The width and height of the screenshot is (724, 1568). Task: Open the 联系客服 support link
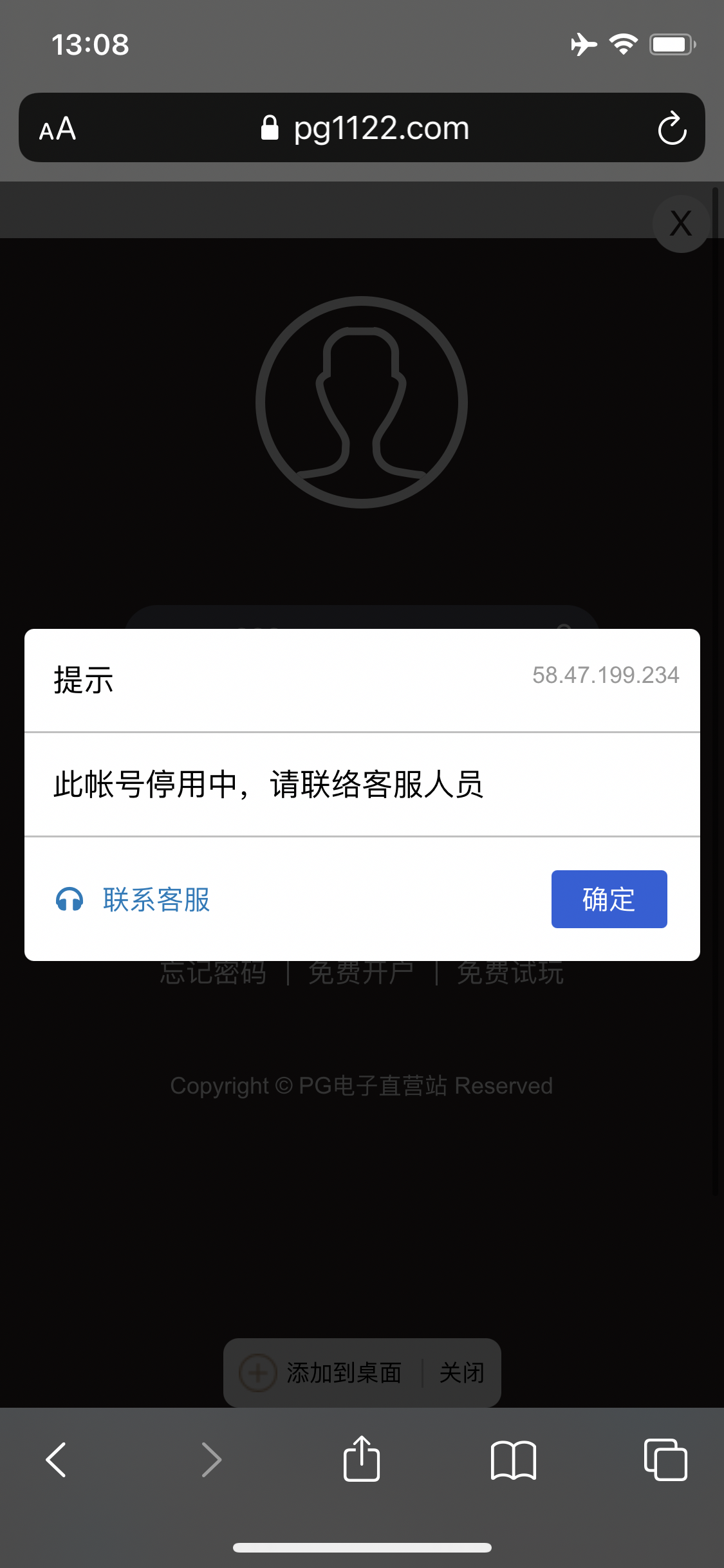(156, 899)
